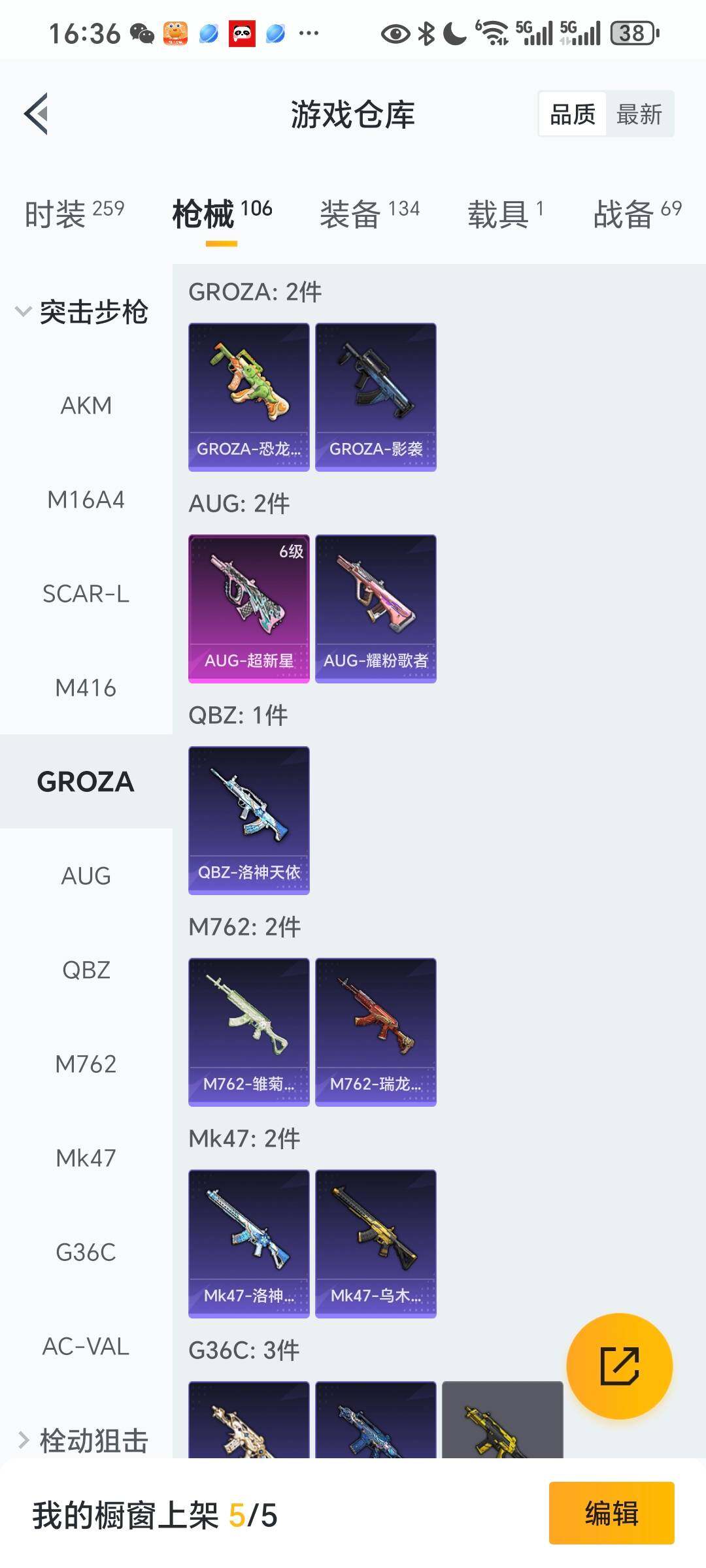The height and width of the screenshot is (1568, 706).
Task: Switch to the 载具 tab
Action: pyautogui.click(x=505, y=214)
